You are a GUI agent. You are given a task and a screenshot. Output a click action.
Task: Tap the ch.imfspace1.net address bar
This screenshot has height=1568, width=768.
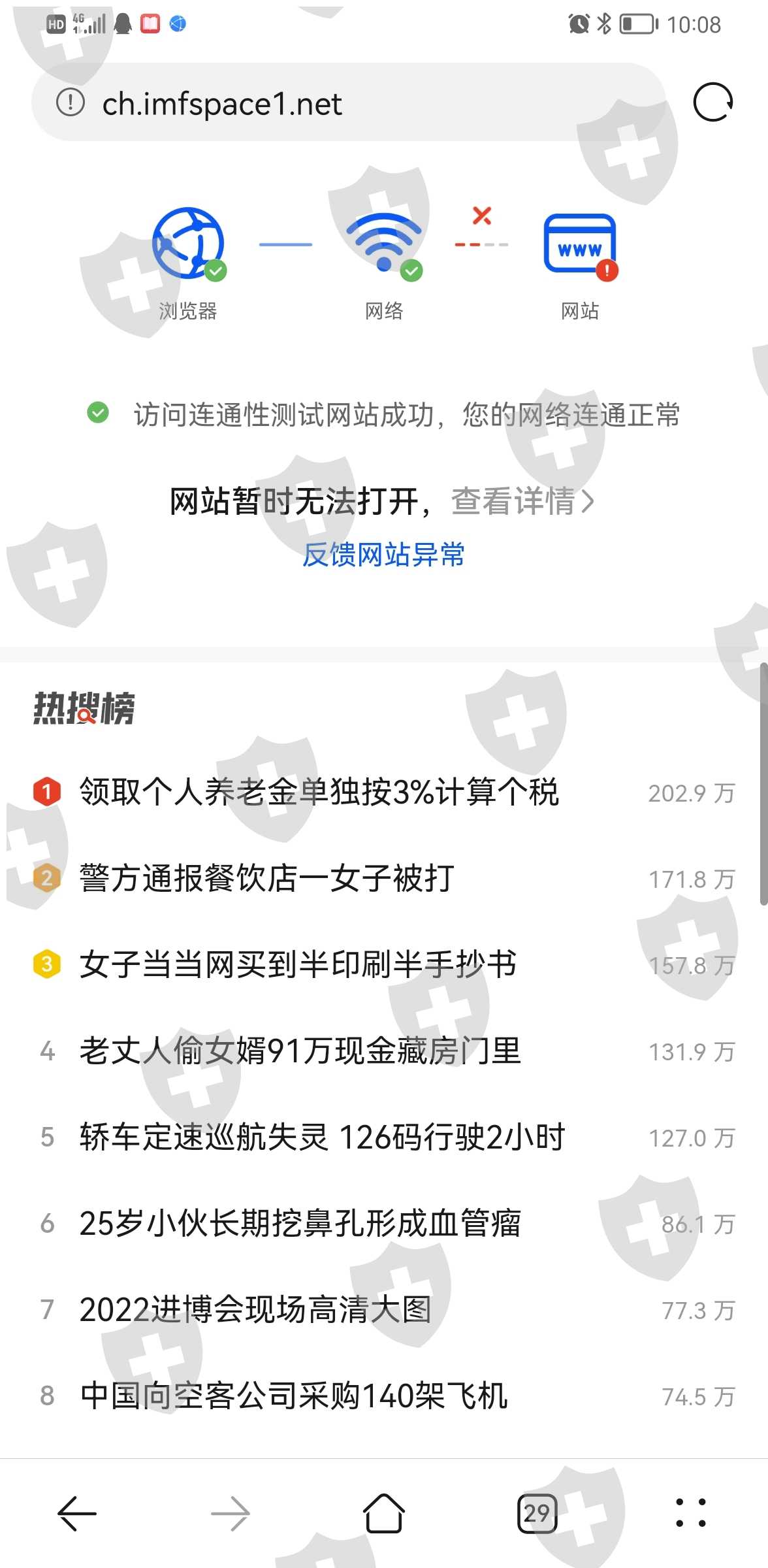(349, 103)
